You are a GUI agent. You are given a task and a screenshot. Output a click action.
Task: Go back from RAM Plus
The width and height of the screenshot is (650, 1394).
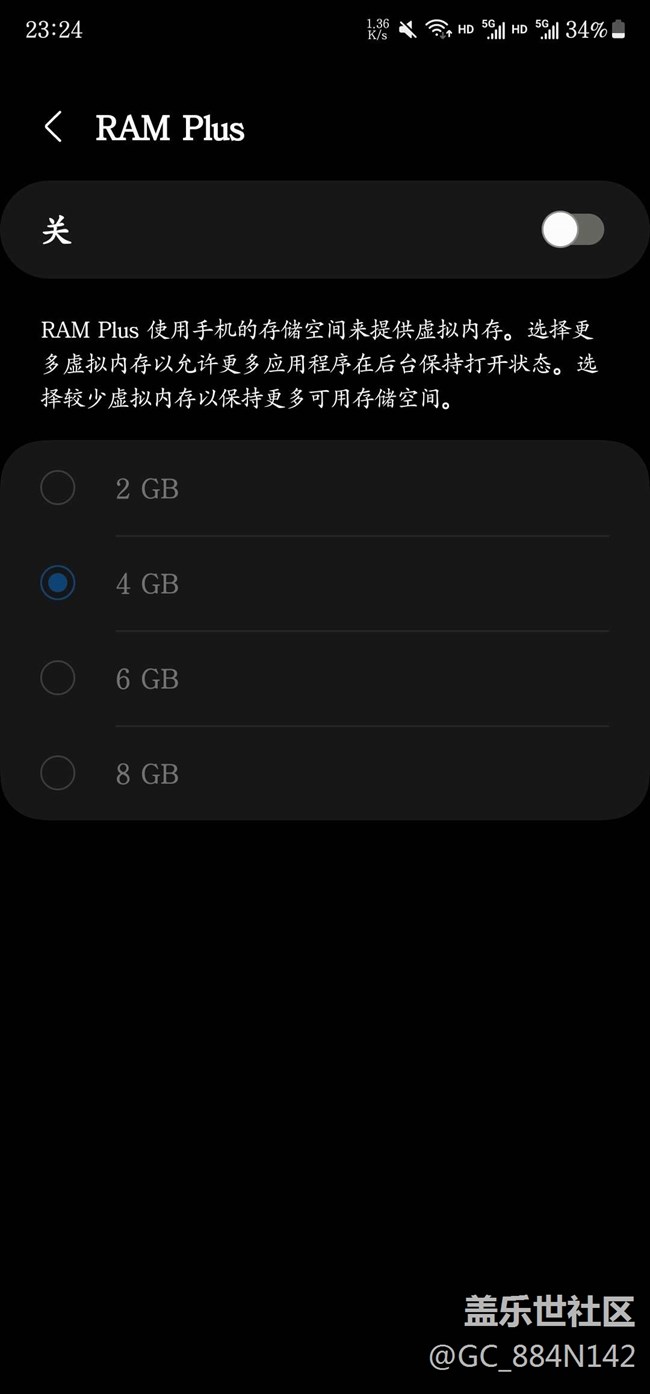pos(54,128)
